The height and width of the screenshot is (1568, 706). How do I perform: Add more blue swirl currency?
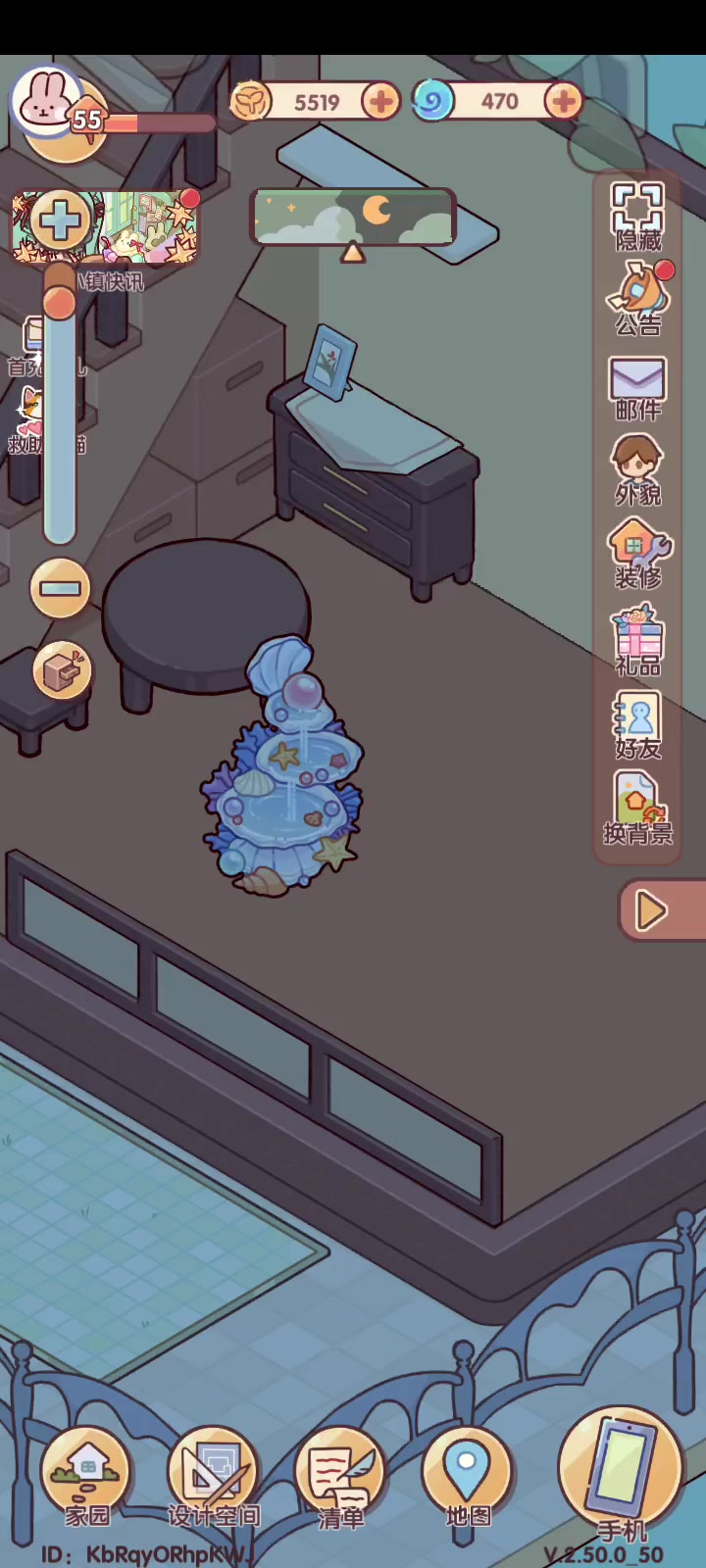[x=563, y=100]
